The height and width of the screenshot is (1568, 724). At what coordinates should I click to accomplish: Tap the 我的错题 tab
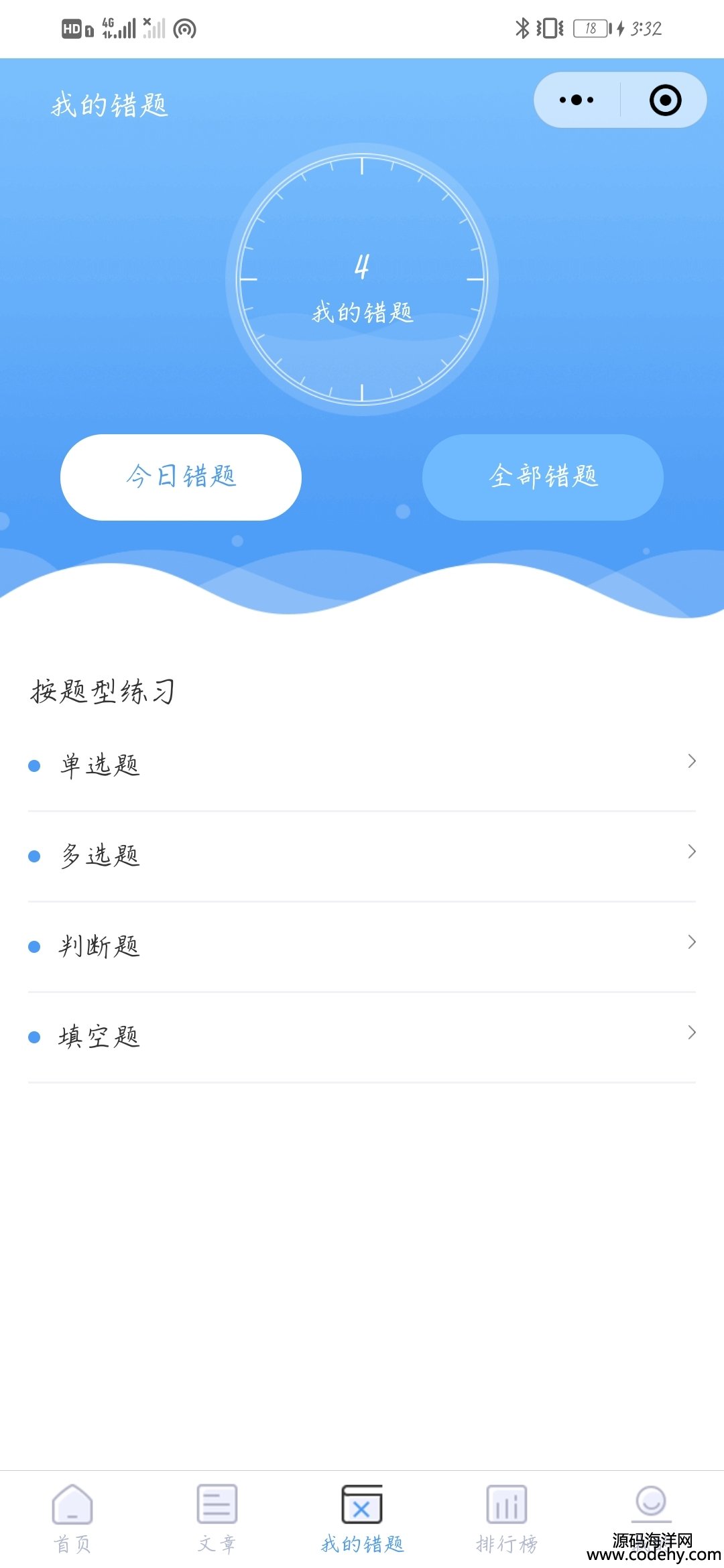coord(362,1518)
